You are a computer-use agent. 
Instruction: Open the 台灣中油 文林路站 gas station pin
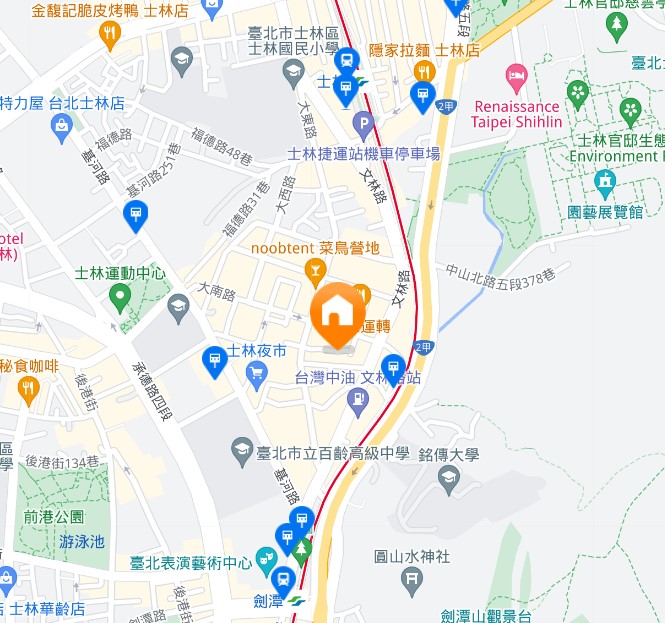[x=357, y=401]
